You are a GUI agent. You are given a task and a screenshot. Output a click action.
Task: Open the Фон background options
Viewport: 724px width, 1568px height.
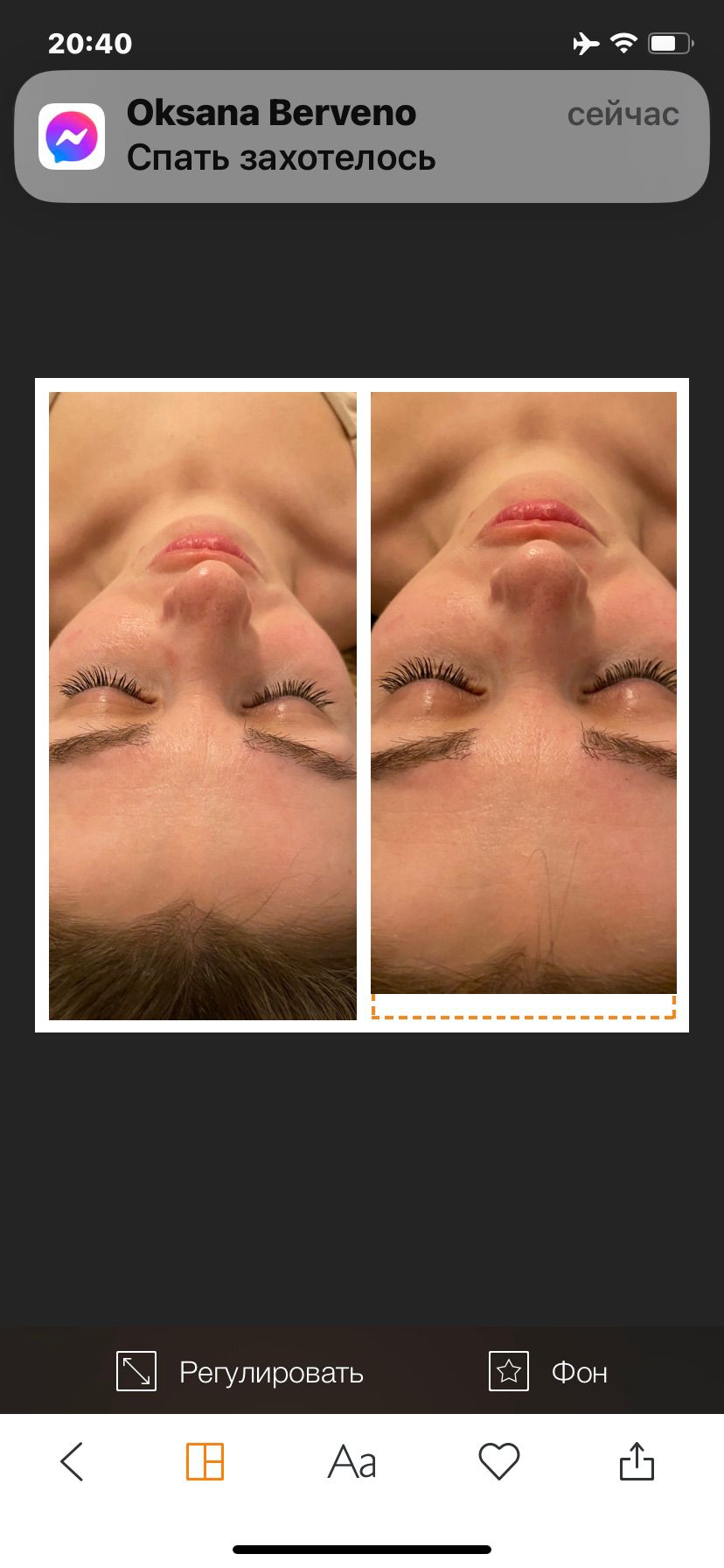(x=548, y=1372)
